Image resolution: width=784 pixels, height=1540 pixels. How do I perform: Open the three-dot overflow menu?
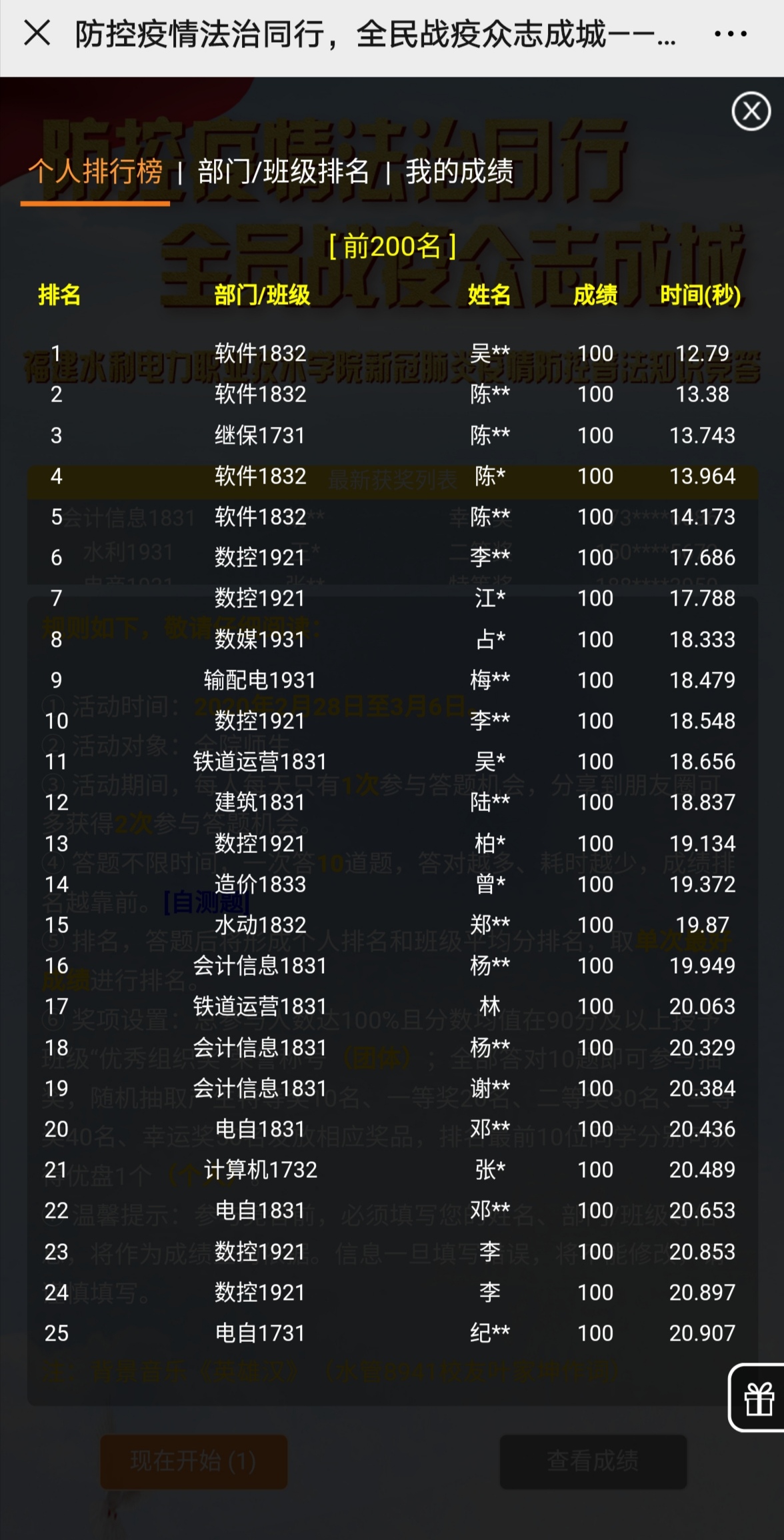[730, 33]
